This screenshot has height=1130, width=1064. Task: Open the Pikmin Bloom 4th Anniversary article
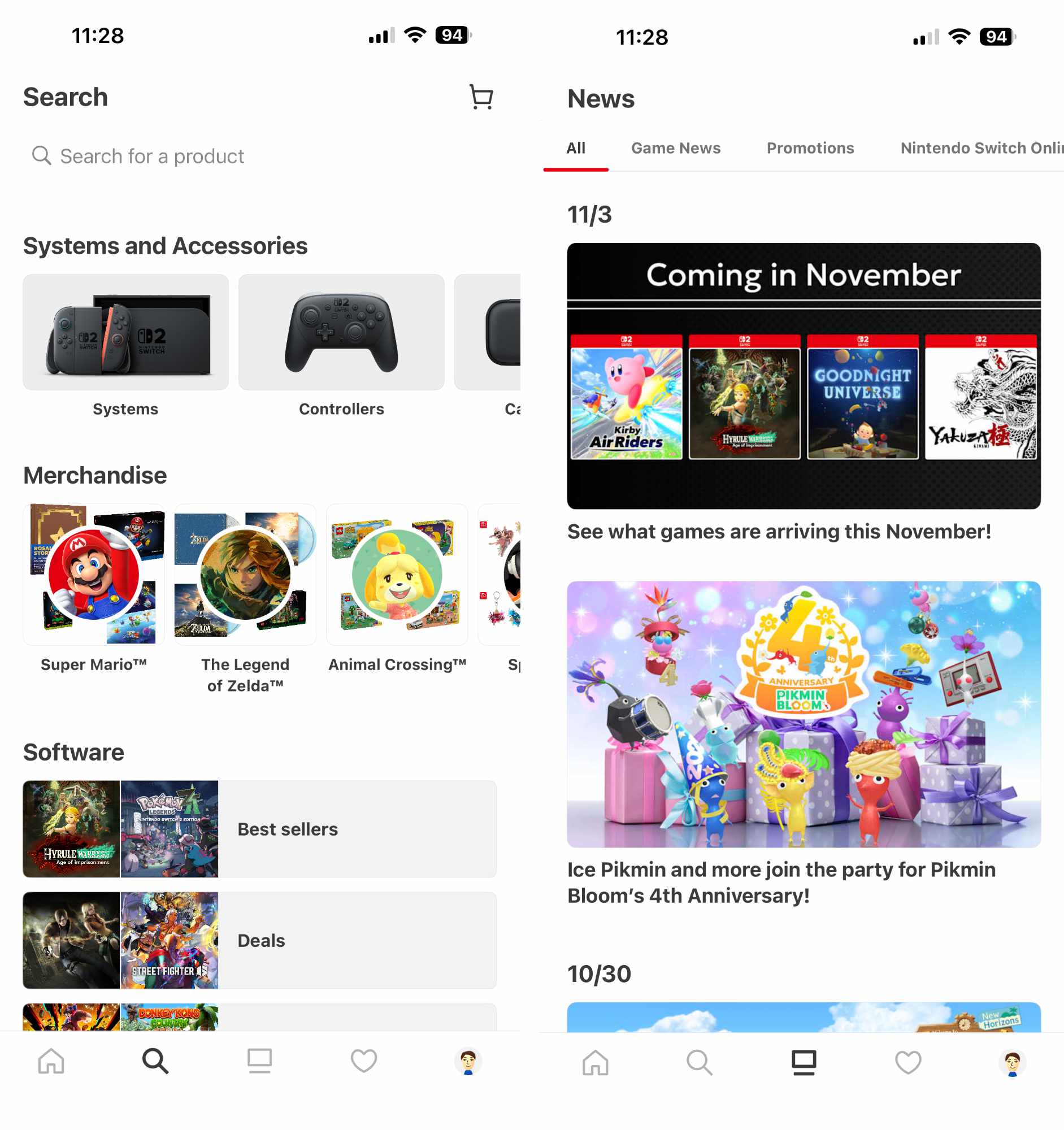tap(804, 714)
